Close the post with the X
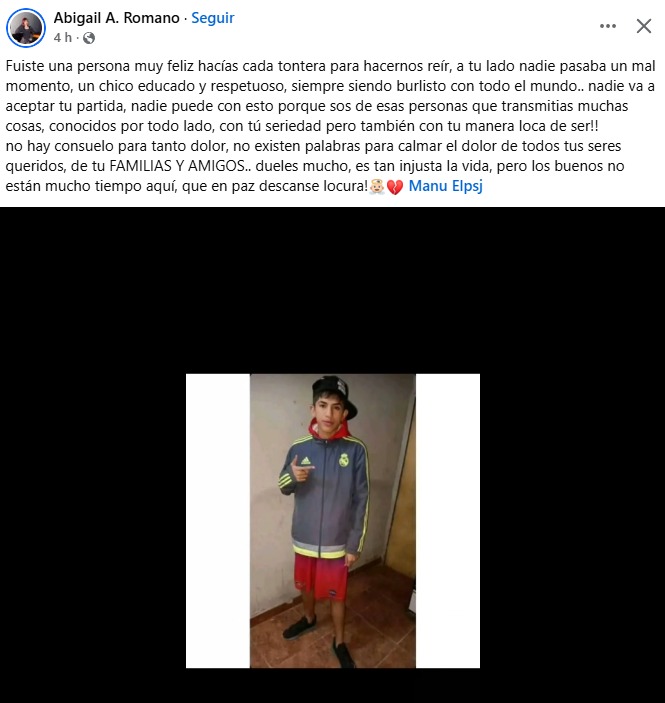 tap(644, 26)
